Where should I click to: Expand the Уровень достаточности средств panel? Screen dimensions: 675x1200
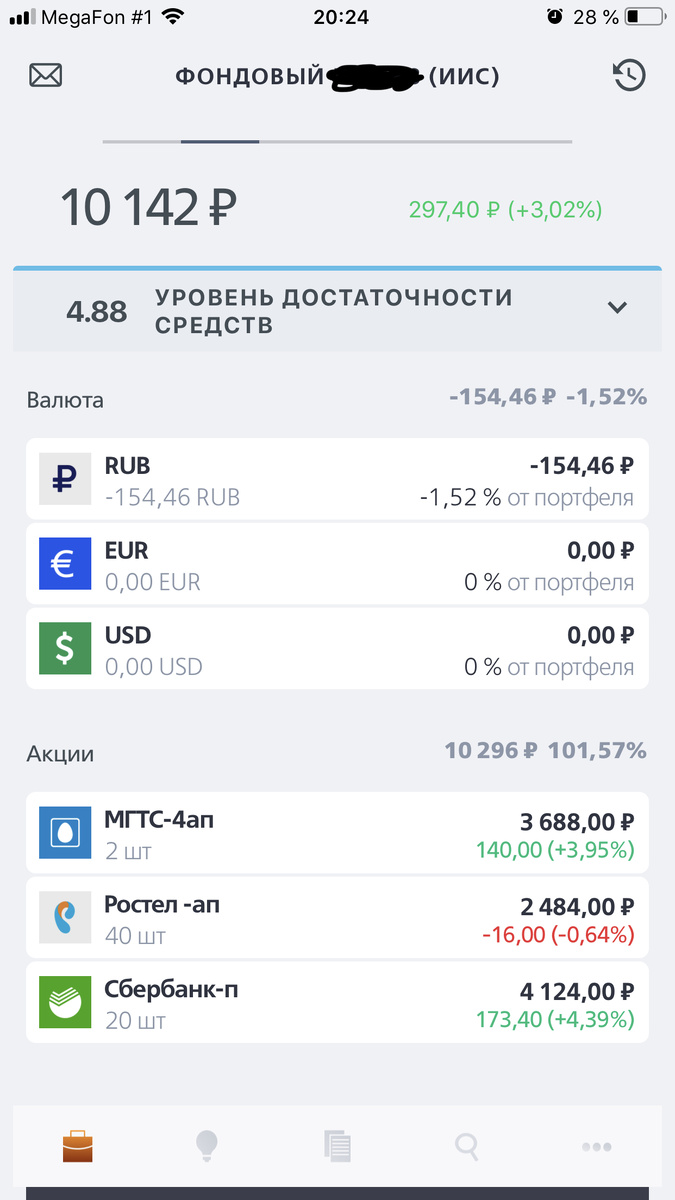pyautogui.click(x=337, y=311)
